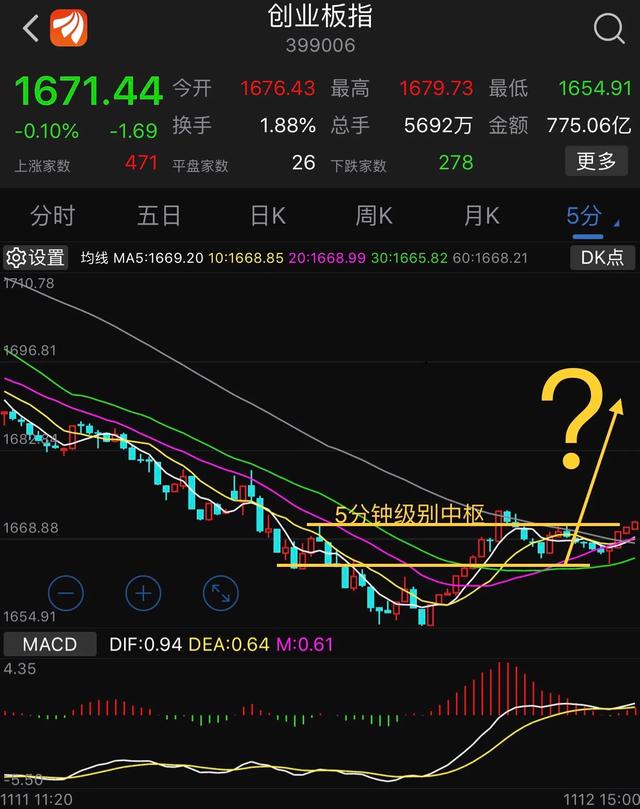Select the 日K chart tab
Screen dimensions: 640x809
tap(267, 216)
